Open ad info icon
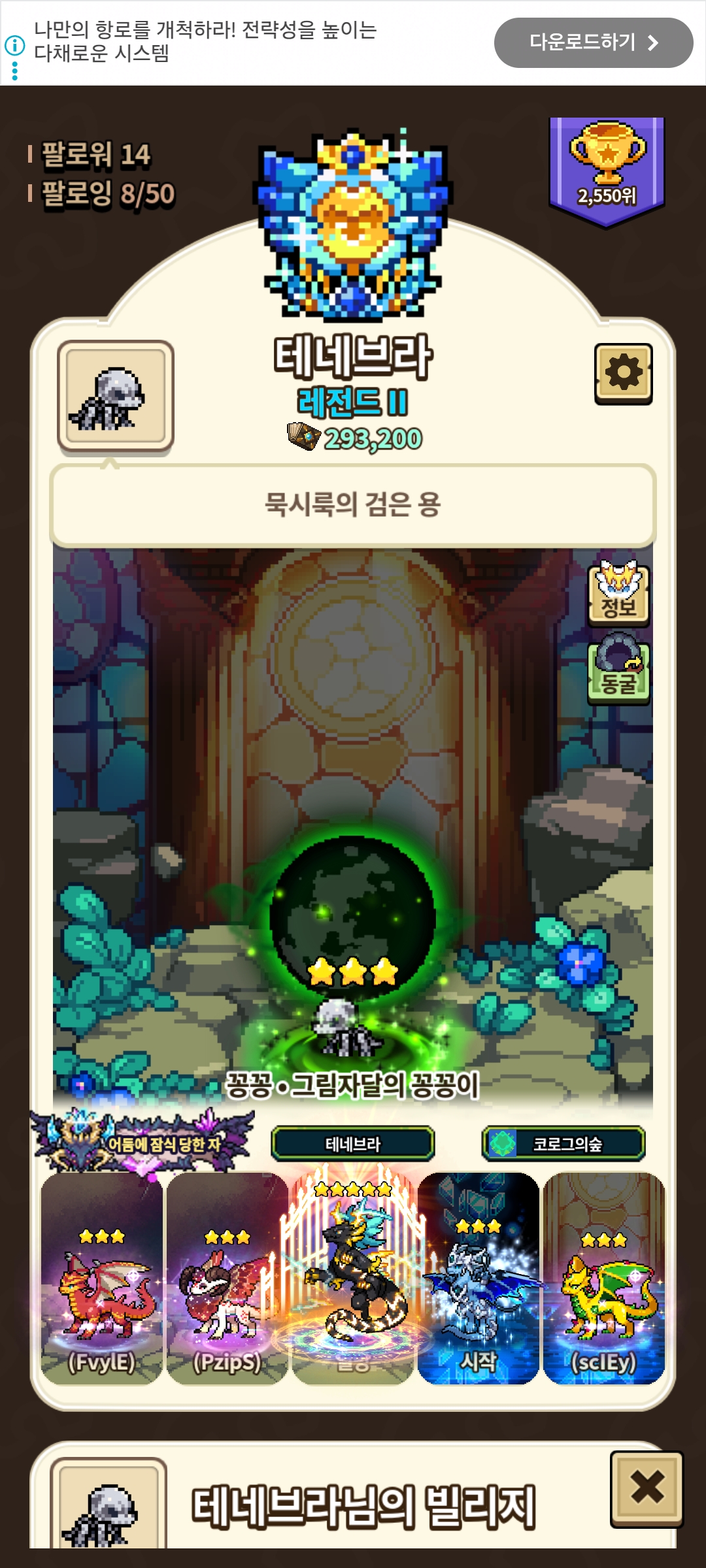Viewport: 706px width, 1568px height. pyautogui.click(x=14, y=46)
